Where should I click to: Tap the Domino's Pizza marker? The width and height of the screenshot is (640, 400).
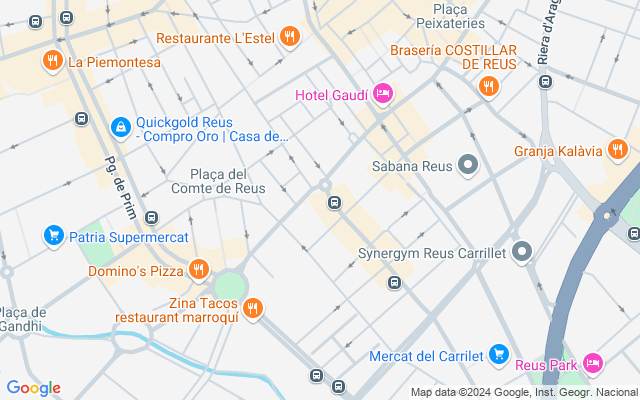click(x=199, y=269)
